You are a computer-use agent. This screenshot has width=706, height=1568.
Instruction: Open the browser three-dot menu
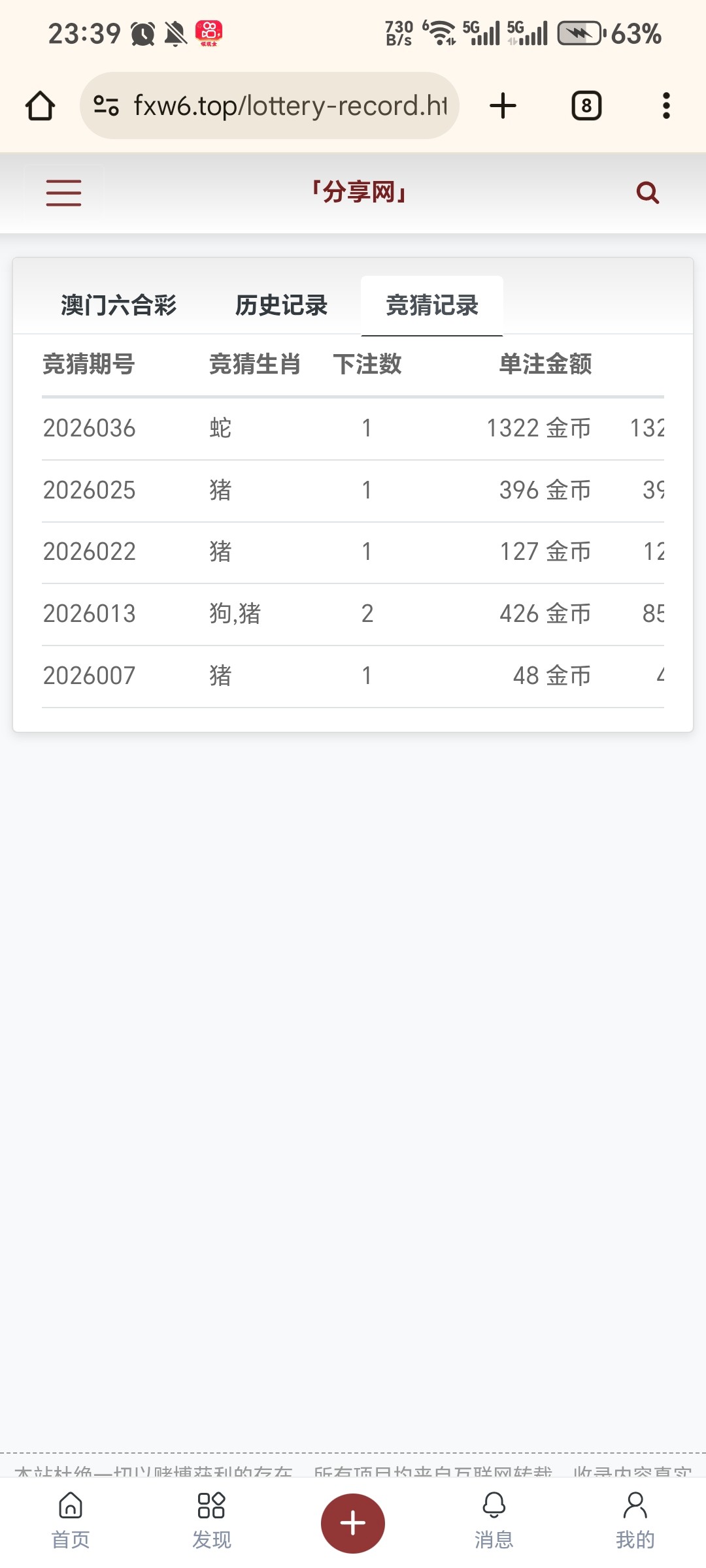click(665, 105)
